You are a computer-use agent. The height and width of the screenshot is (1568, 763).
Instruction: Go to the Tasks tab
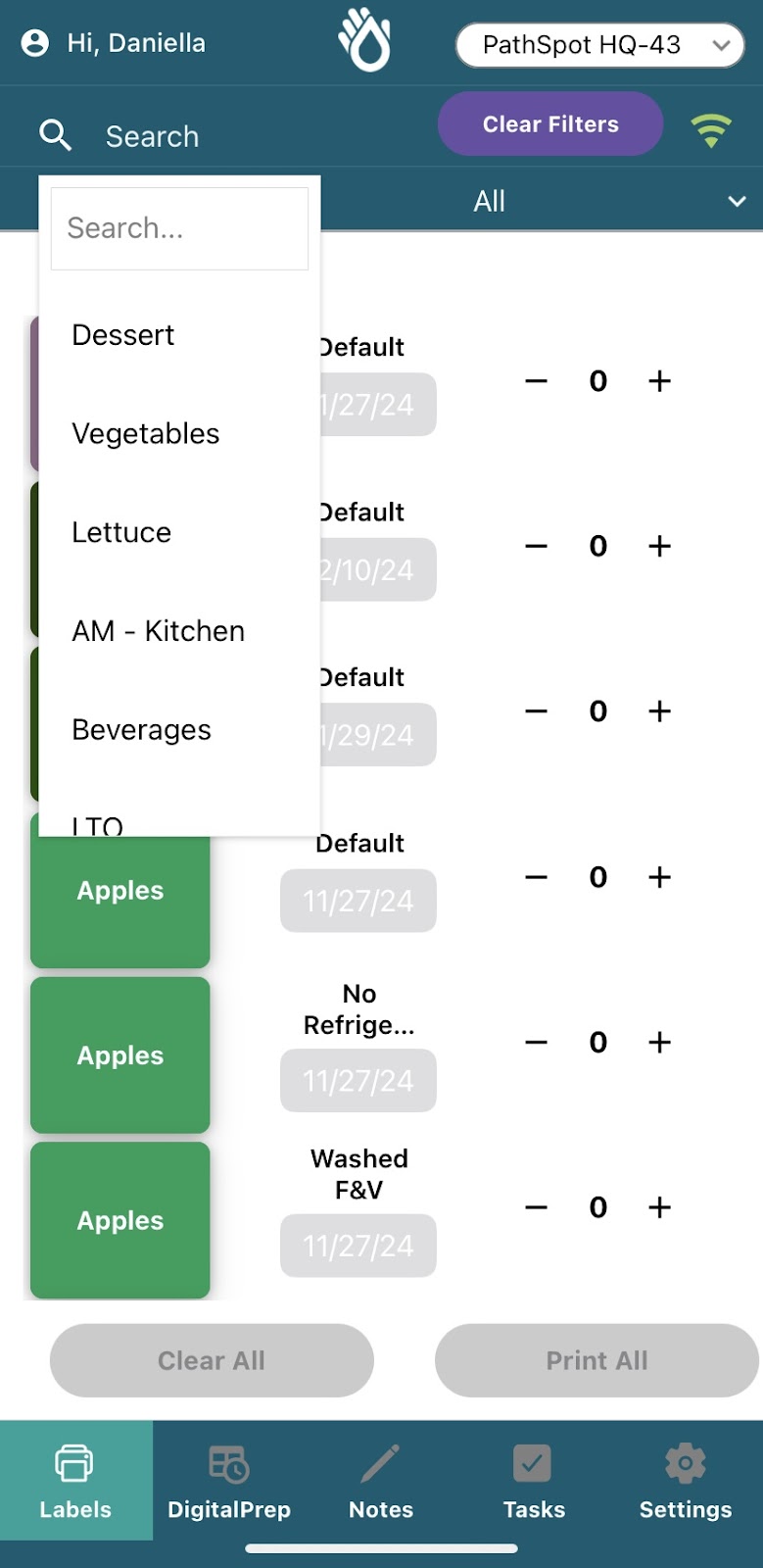coord(534,1481)
